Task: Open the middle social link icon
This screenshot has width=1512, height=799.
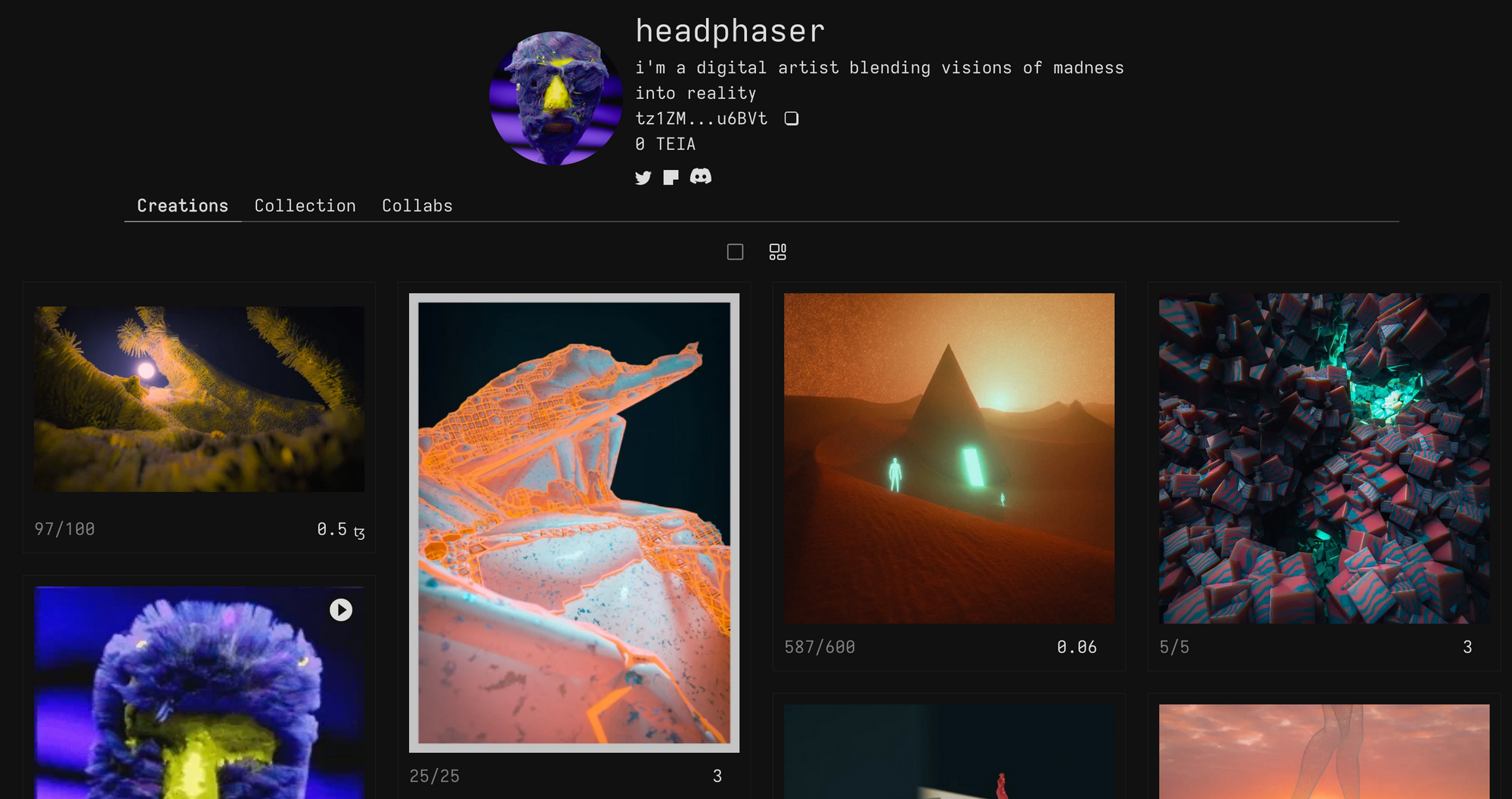Action: click(x=671, y=178)
